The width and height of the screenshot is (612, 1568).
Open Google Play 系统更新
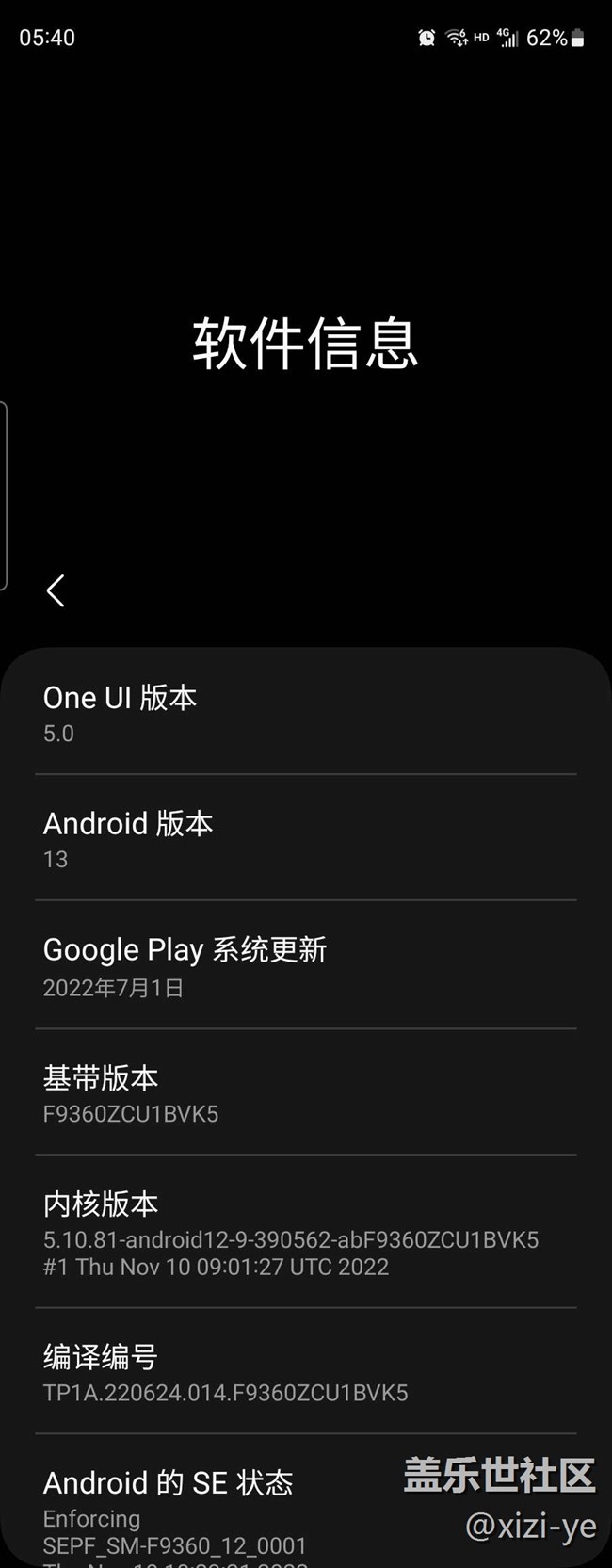pos(305,966)
